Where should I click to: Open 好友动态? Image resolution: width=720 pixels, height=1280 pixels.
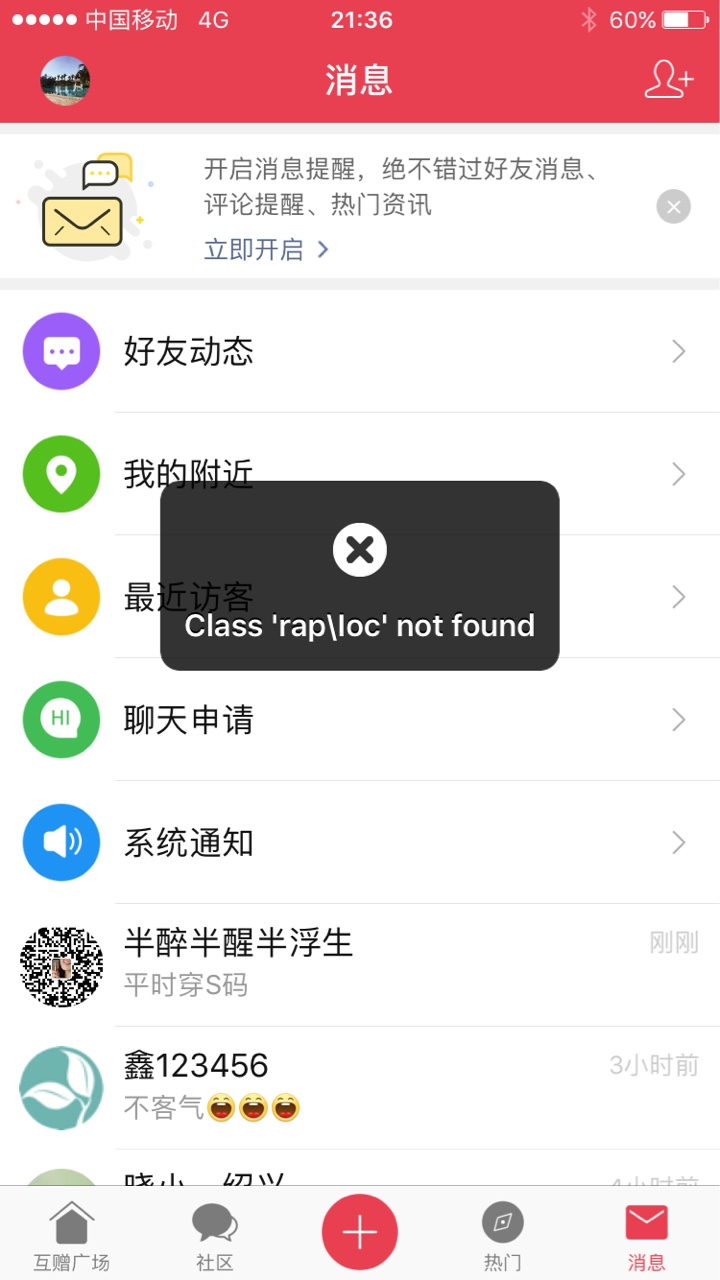tap(360, 351)
